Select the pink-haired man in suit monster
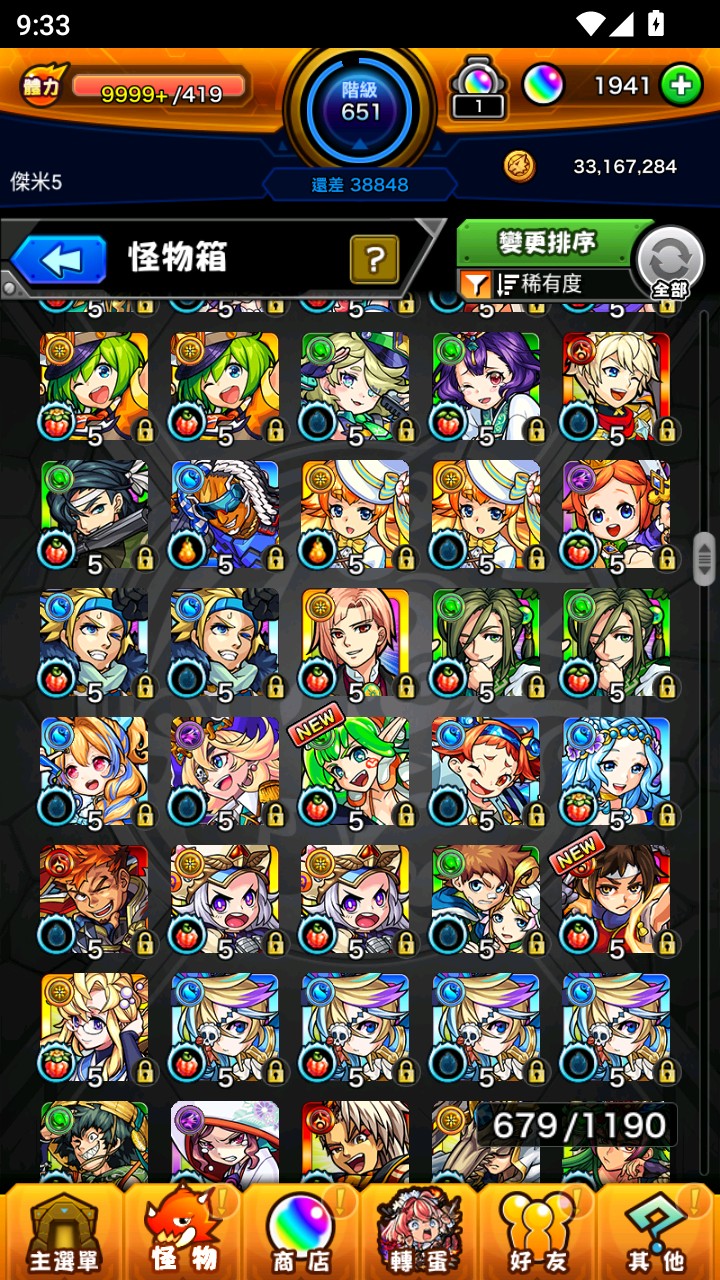The width and height of the screenshot is (720, 1280). (355, 642)
